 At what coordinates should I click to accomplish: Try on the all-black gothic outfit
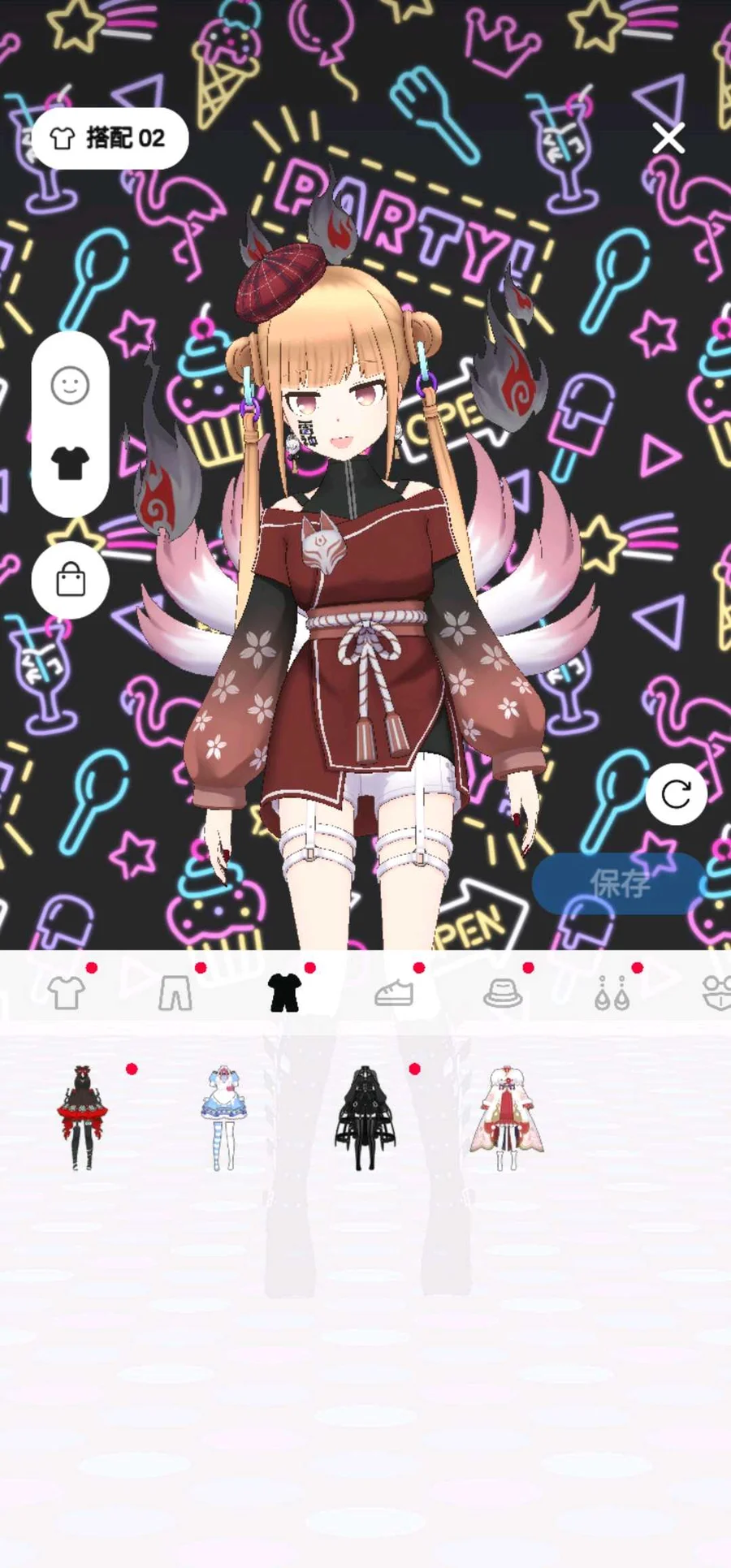click(365, 1117)
